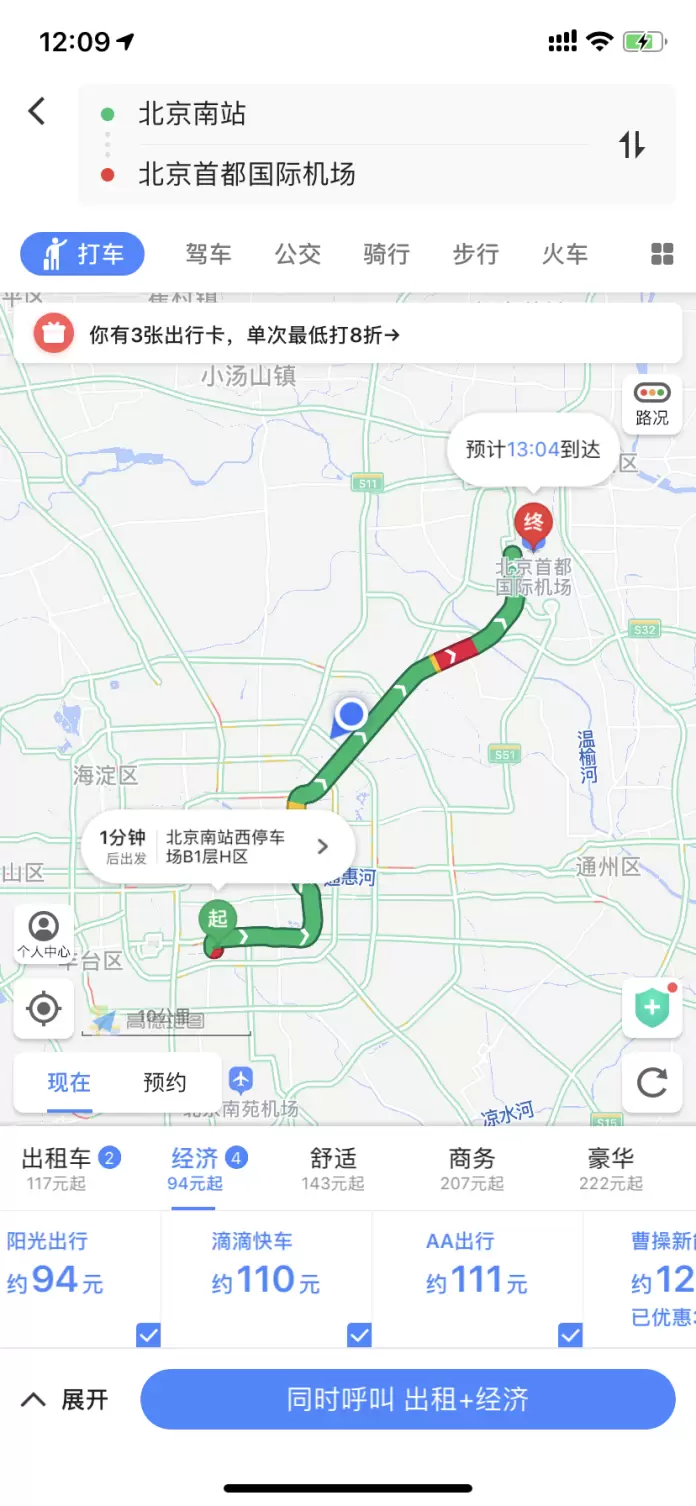Go back using the back arrow
The image size is (696, 1506).
pyautogui.click(x=37, y=111)
